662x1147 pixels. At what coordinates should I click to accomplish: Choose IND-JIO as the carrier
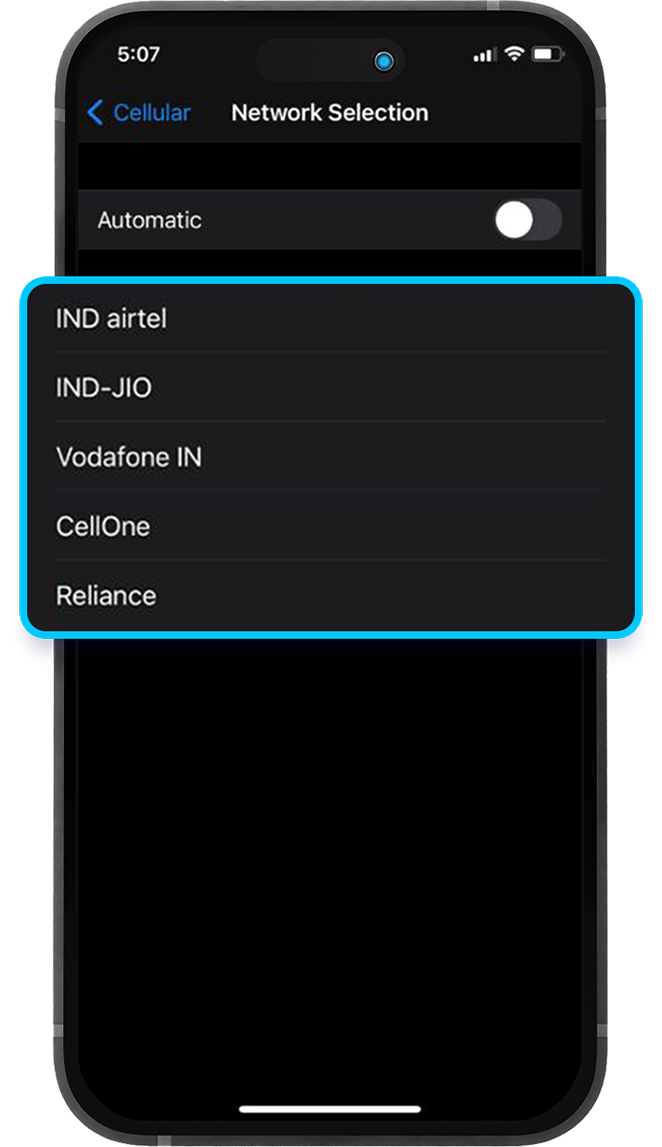click(x=330, y=388)
